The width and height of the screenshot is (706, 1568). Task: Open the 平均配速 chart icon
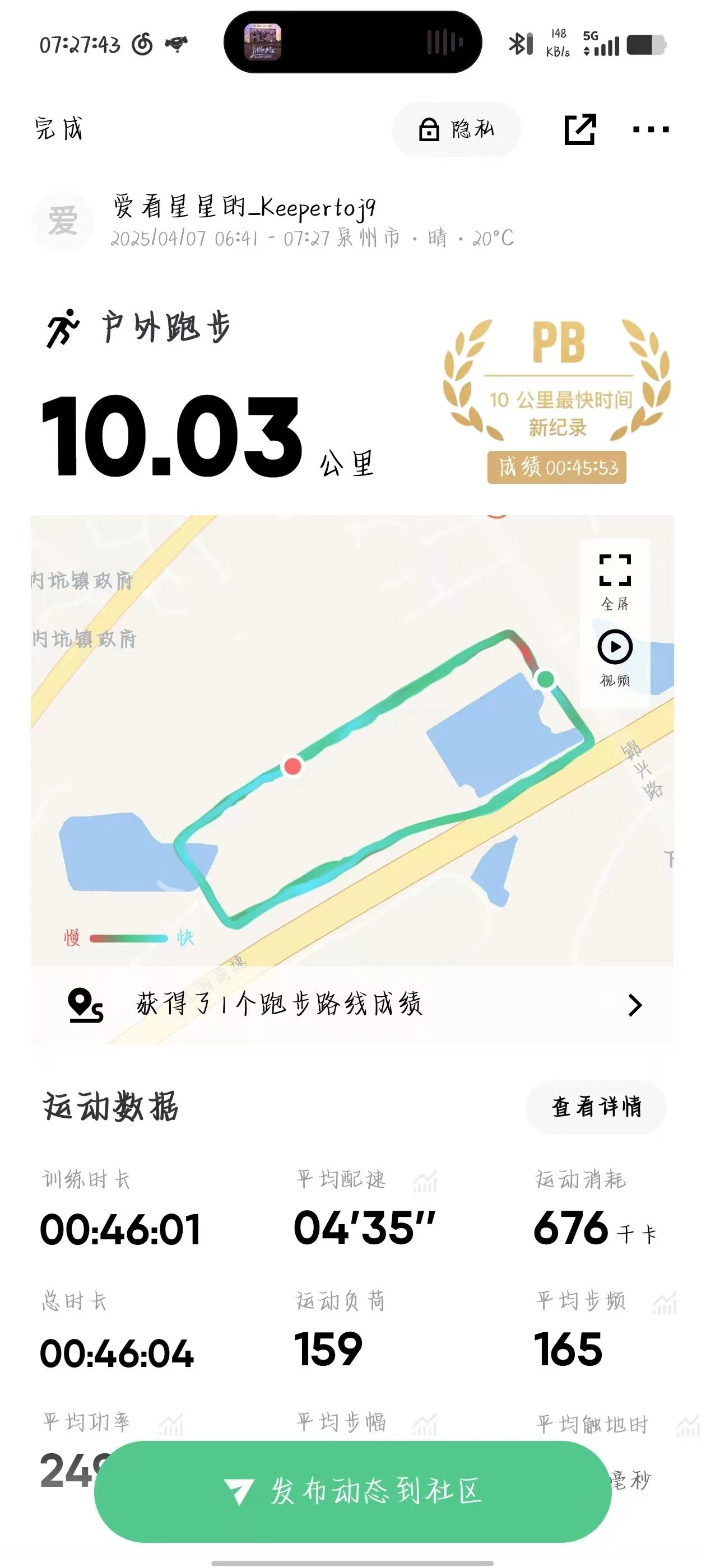[x=425, y=1181]
